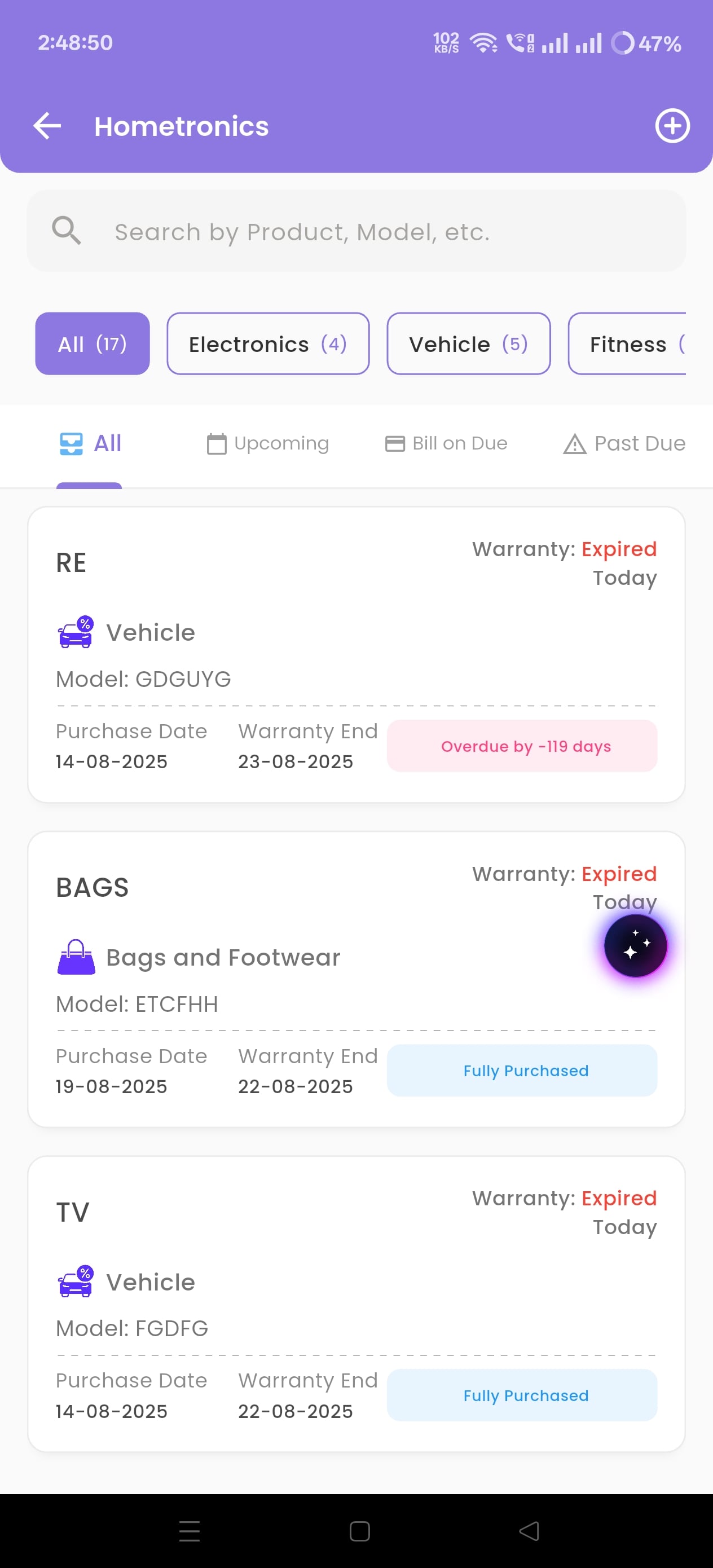Open the Bill on Due tab
The height and width of the screenshot is (1568, 713).
[459, 443]
